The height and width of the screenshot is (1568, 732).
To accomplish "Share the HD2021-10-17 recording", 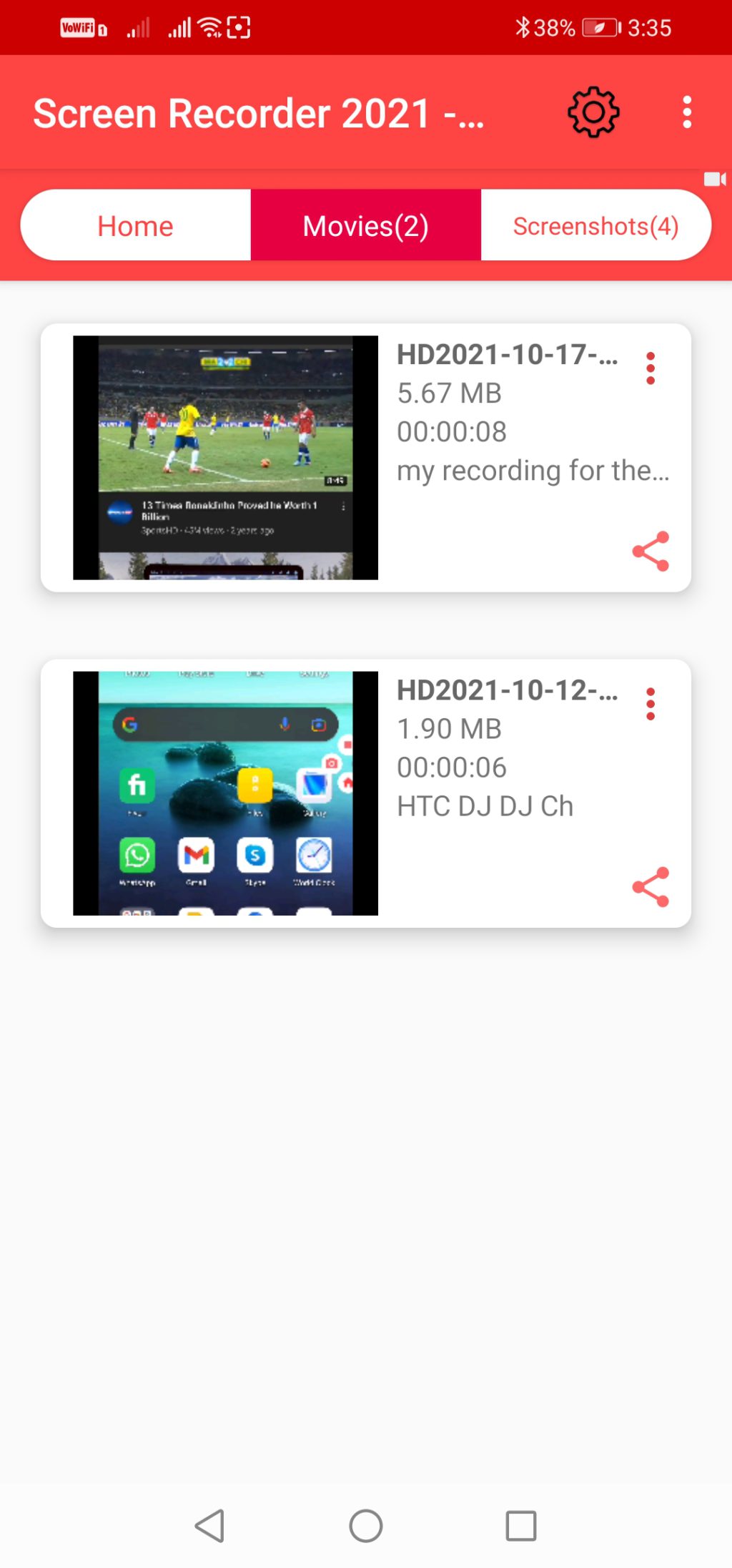I will pos(651,551).
